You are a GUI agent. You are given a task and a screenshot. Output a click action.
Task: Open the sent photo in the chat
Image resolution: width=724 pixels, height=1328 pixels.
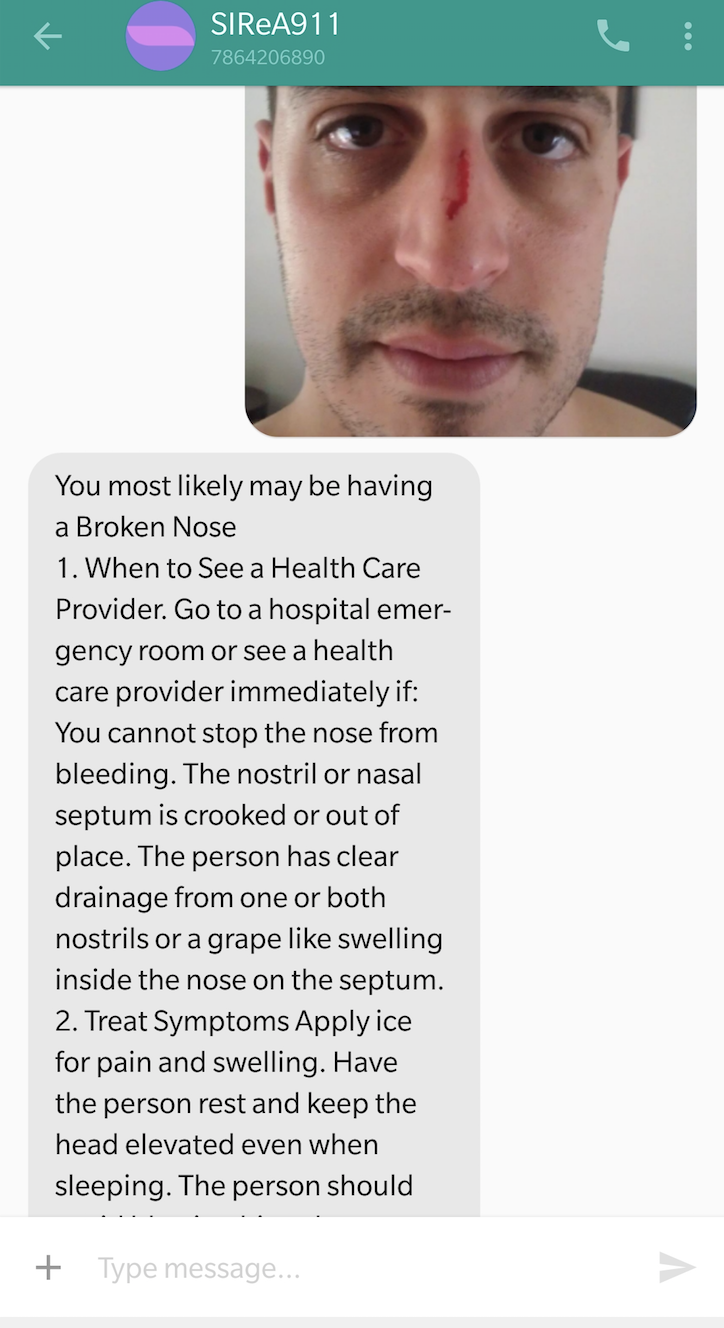point(470,260)
